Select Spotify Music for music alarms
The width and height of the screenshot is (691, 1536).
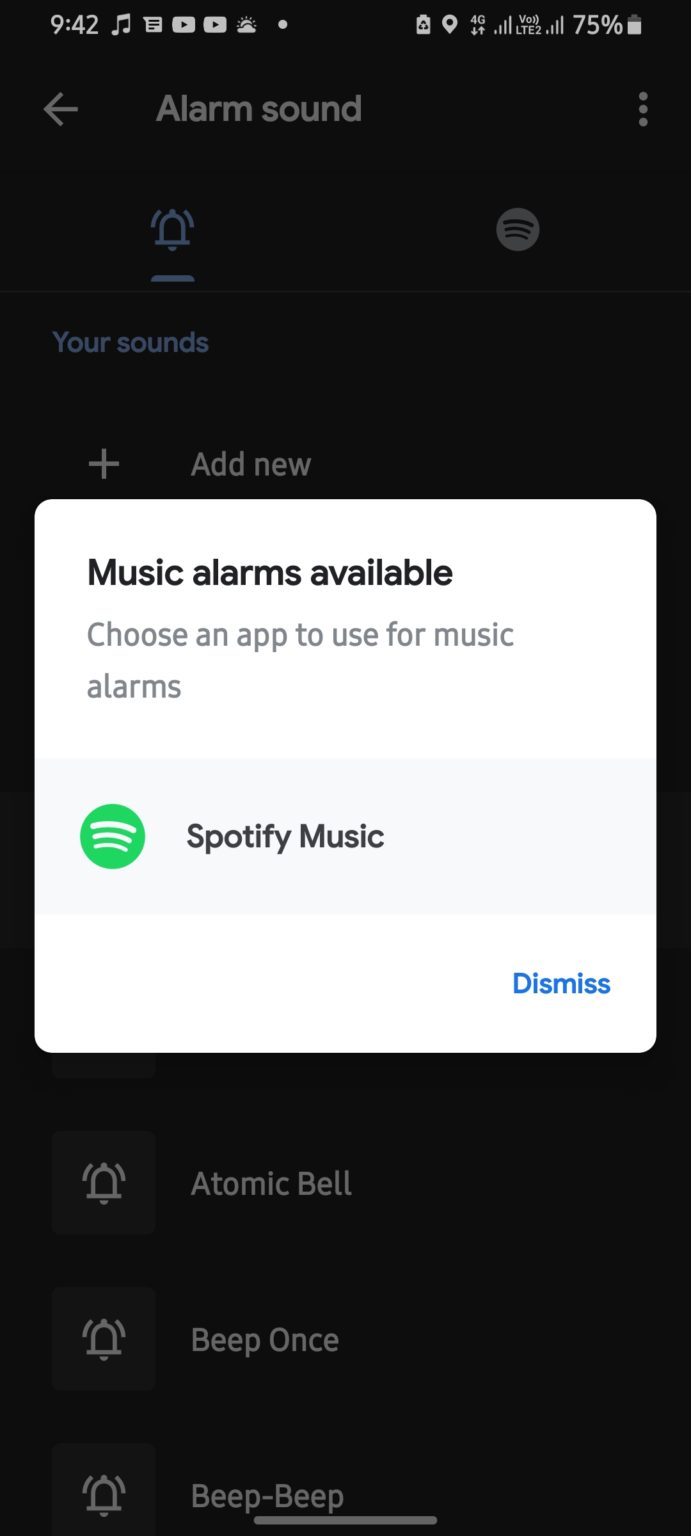pos(285,836)
